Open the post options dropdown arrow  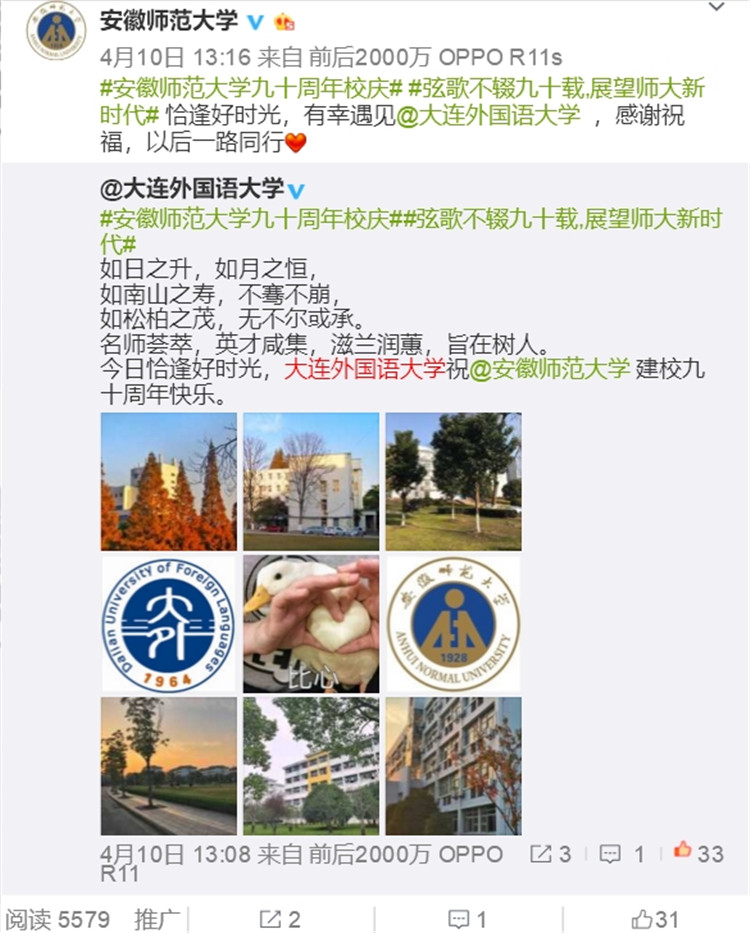[x=716, y=8]
